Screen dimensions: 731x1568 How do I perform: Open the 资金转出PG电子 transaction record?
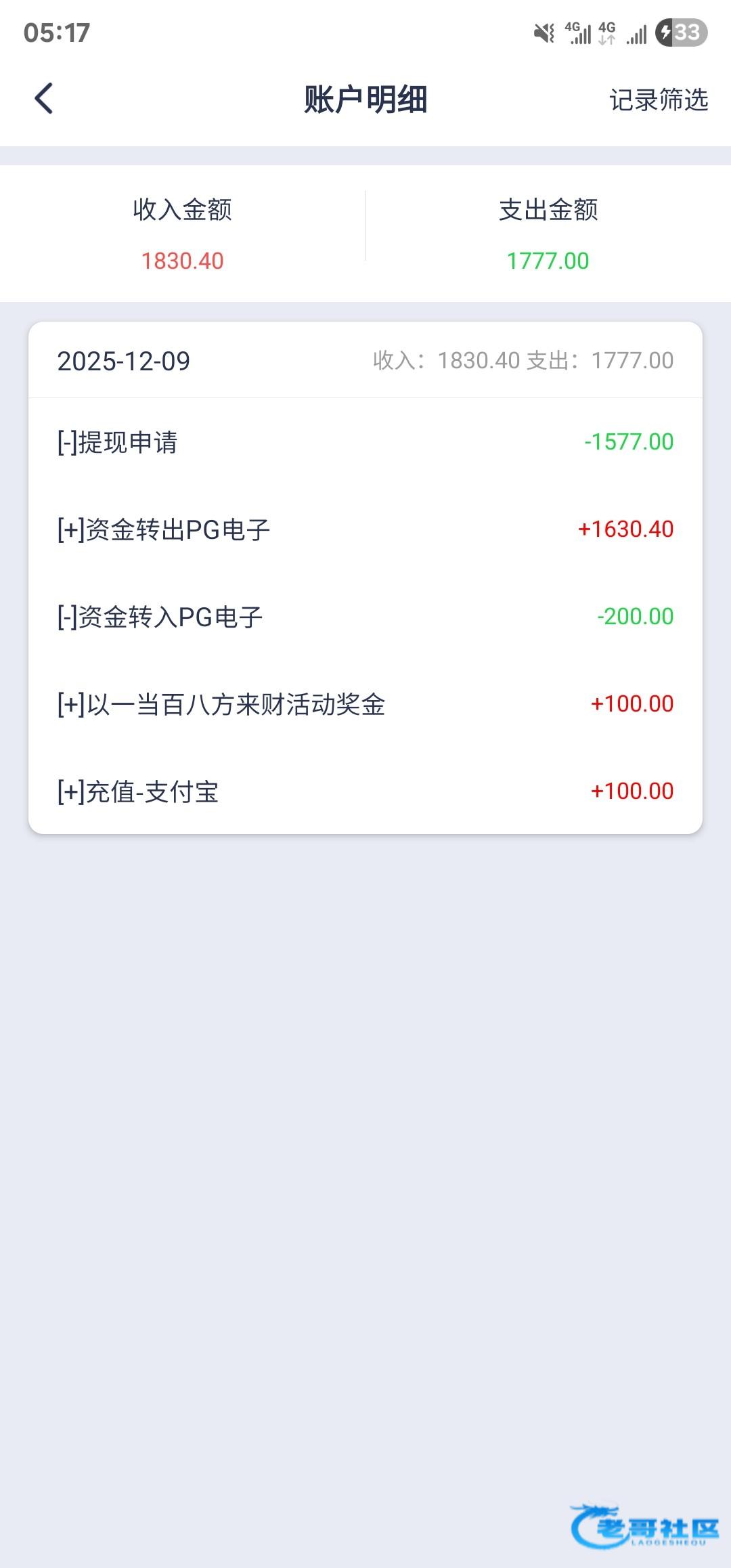click(365, 529)
